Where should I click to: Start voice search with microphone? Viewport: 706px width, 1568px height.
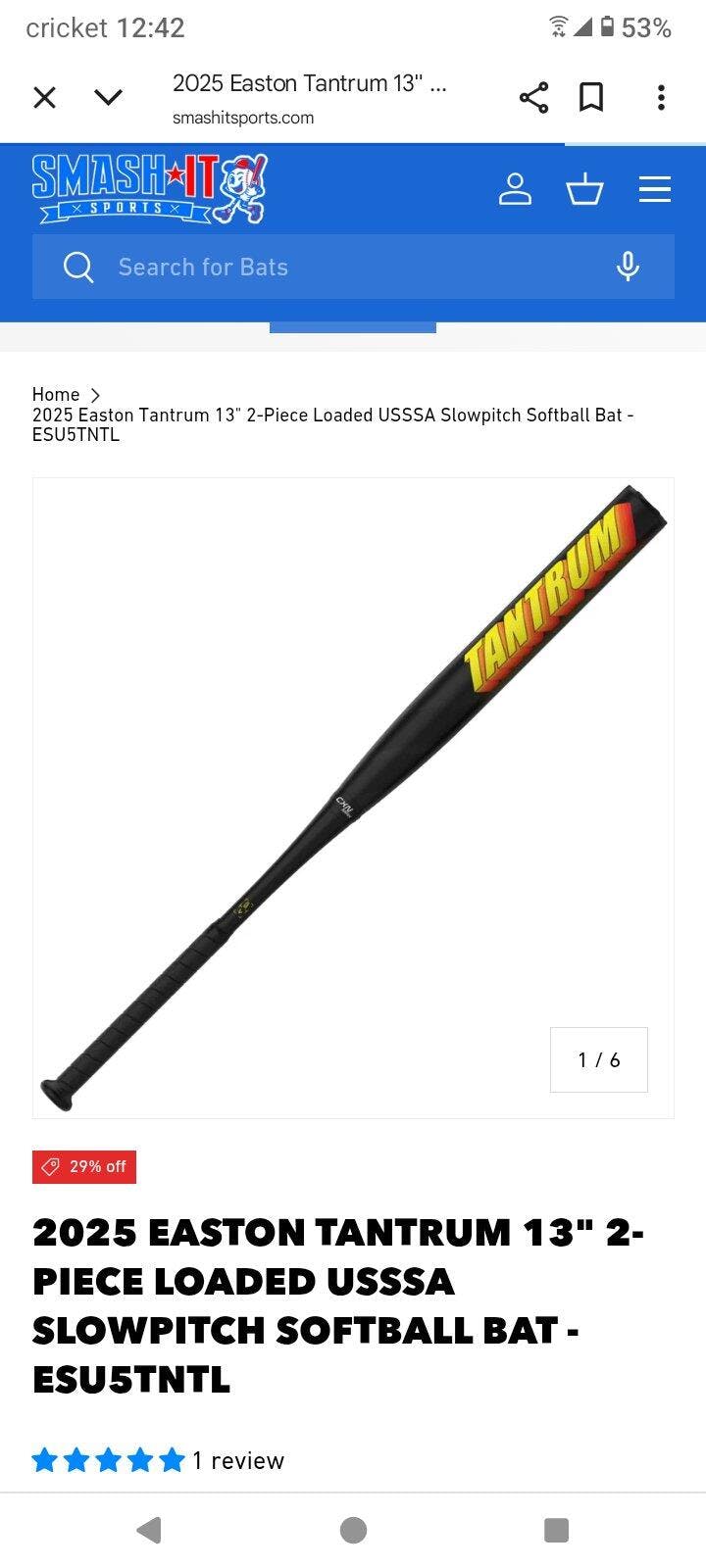[x=628, y=267]
